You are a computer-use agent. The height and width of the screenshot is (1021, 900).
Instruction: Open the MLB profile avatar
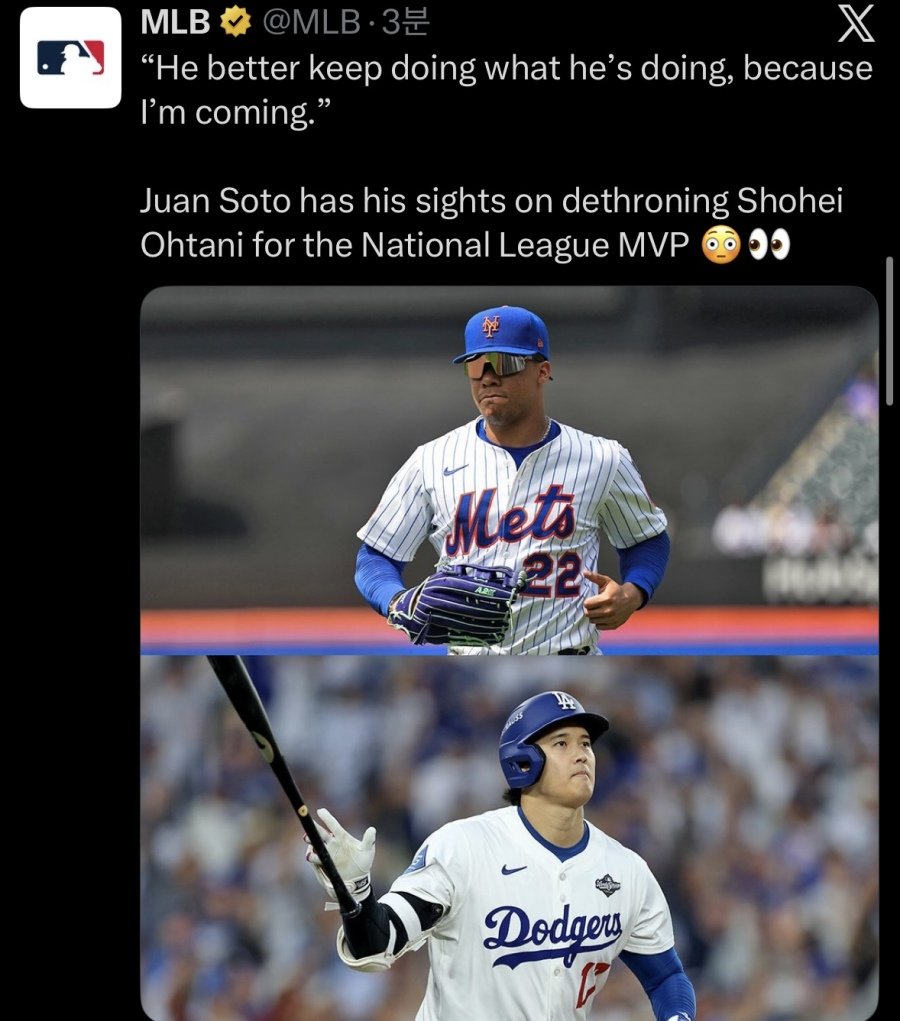(x=70, y=58)
